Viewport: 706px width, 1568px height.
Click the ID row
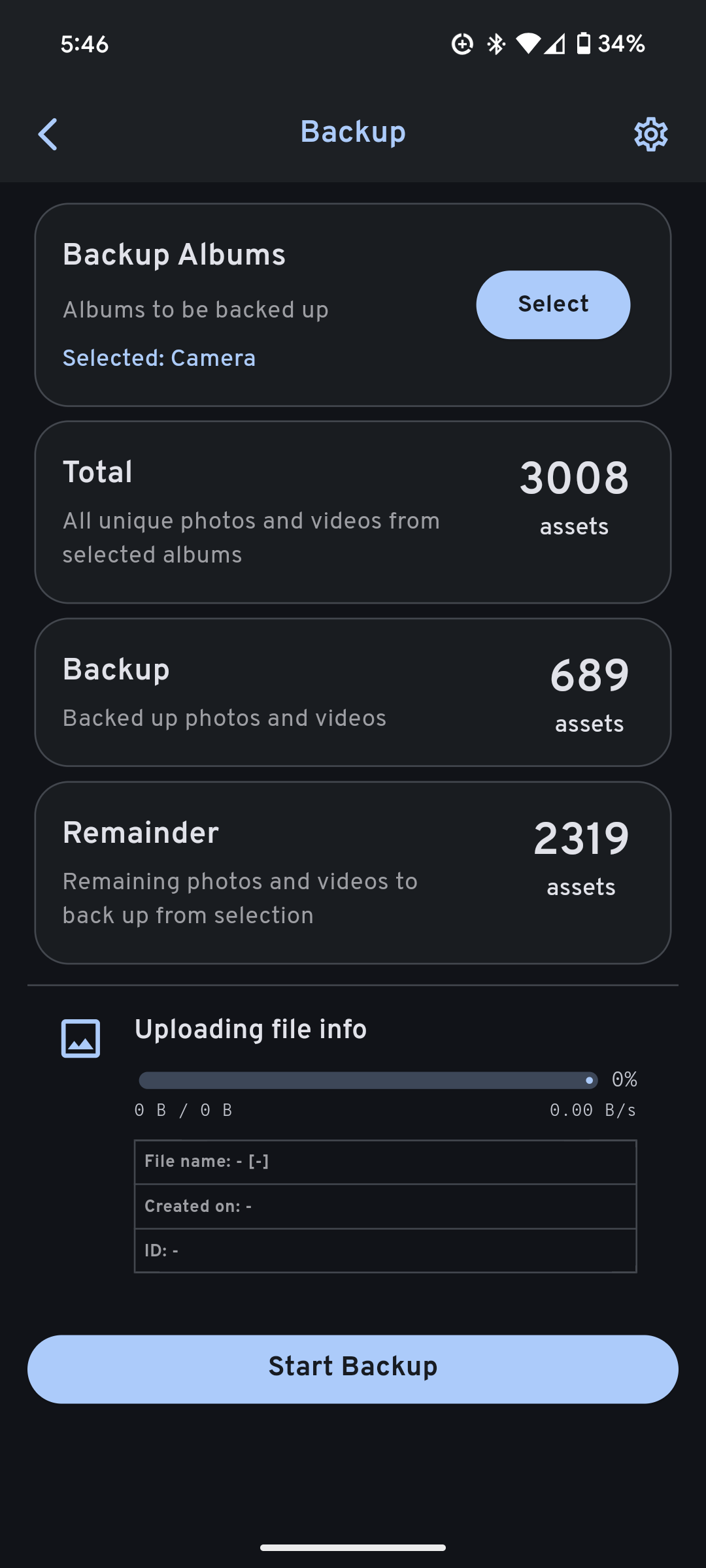(x=385, y=1250)
